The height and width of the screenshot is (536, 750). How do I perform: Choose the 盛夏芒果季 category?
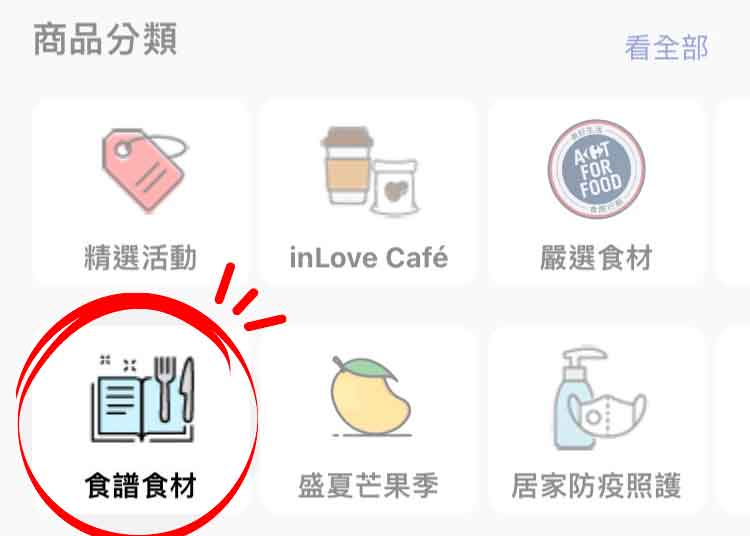click(x=368, y=420)
